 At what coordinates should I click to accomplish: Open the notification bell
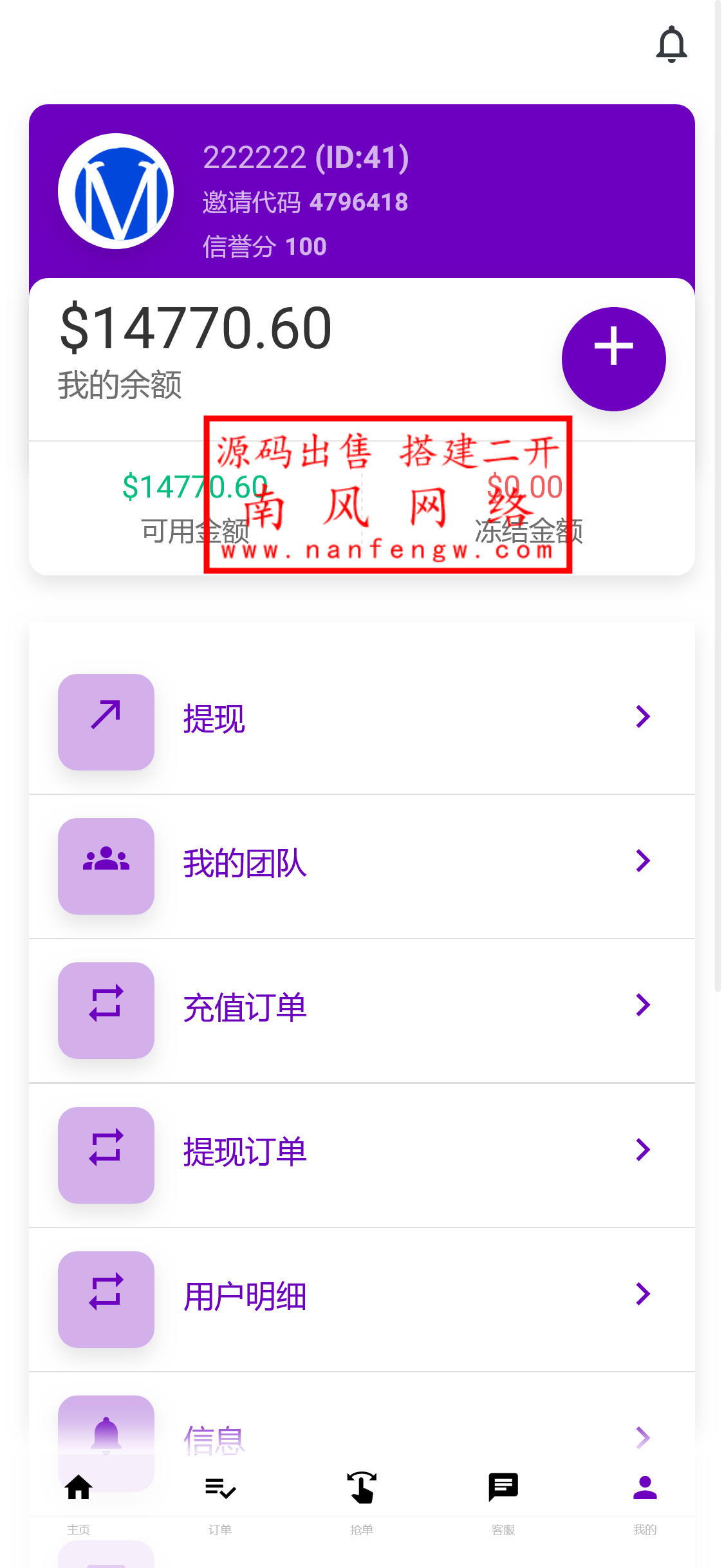click(672, 44)
